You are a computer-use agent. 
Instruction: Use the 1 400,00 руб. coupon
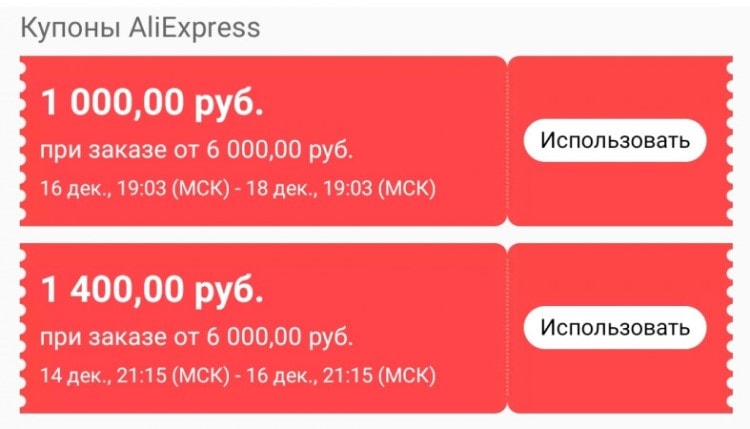(x=615, y=327)
